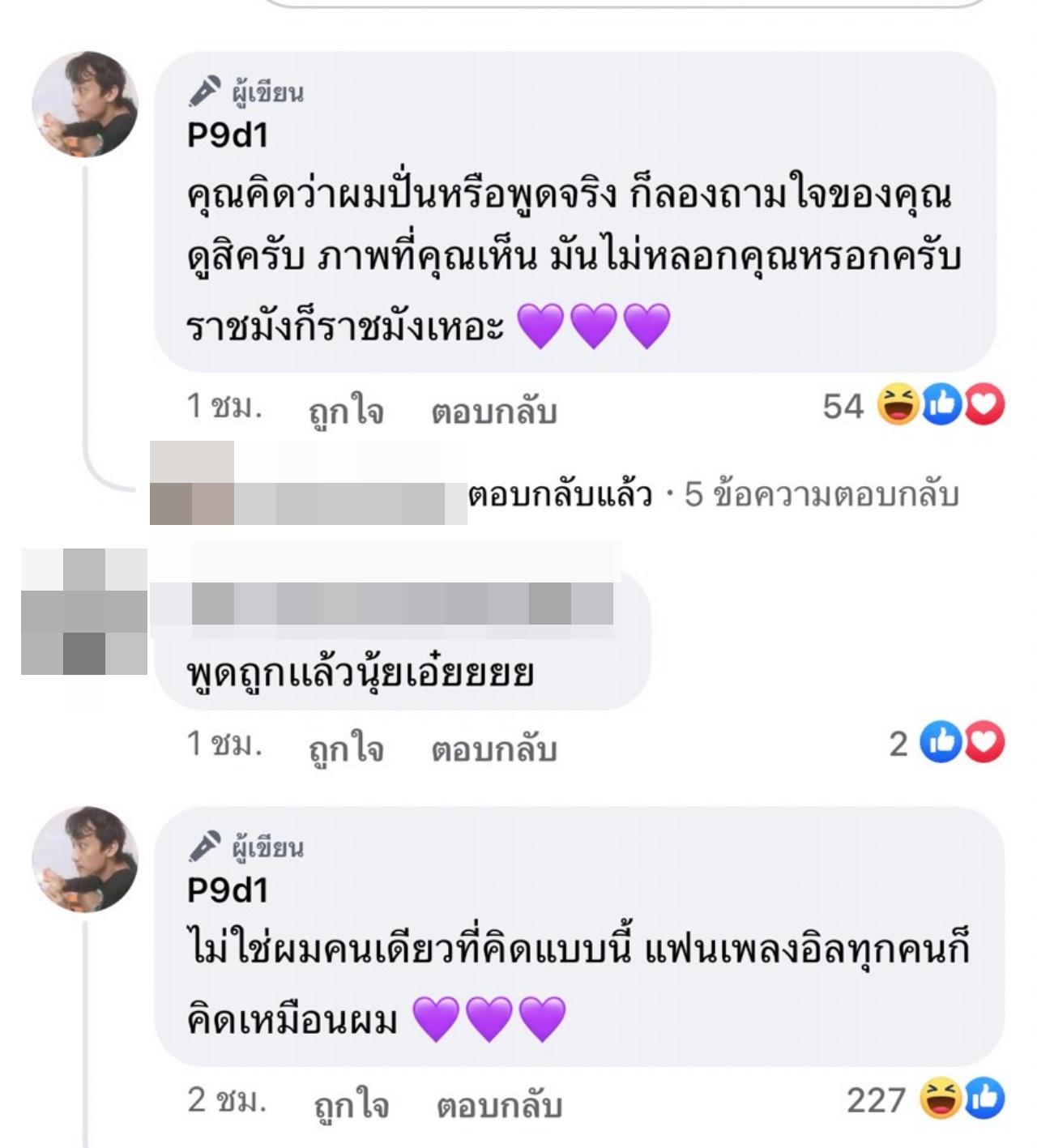Show the 227 reactions on P9d1's comment
Screen dimensions: 1037x1148
(924, 1100)
